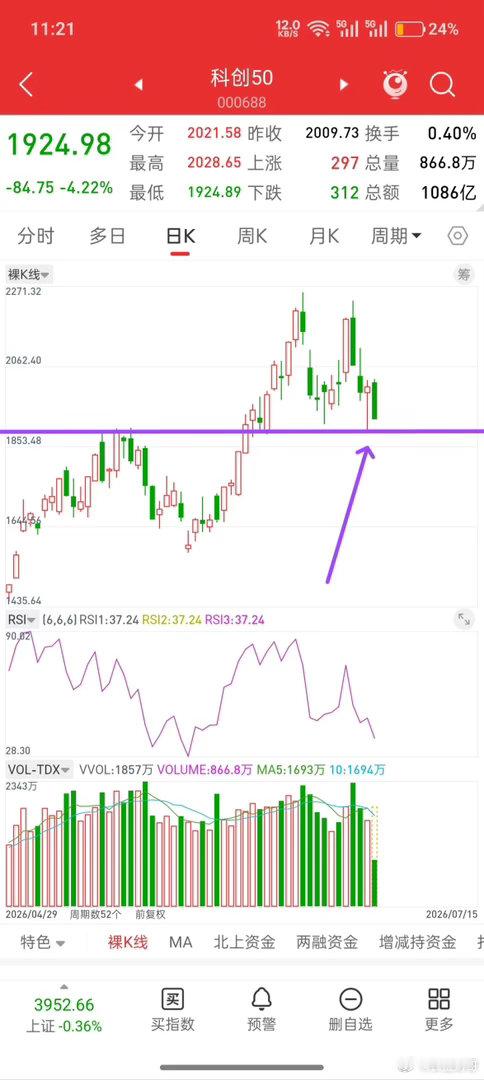Screen dimensions: 484x1080
Task: Select the 月K chart tab
Action: coord(324,237)
